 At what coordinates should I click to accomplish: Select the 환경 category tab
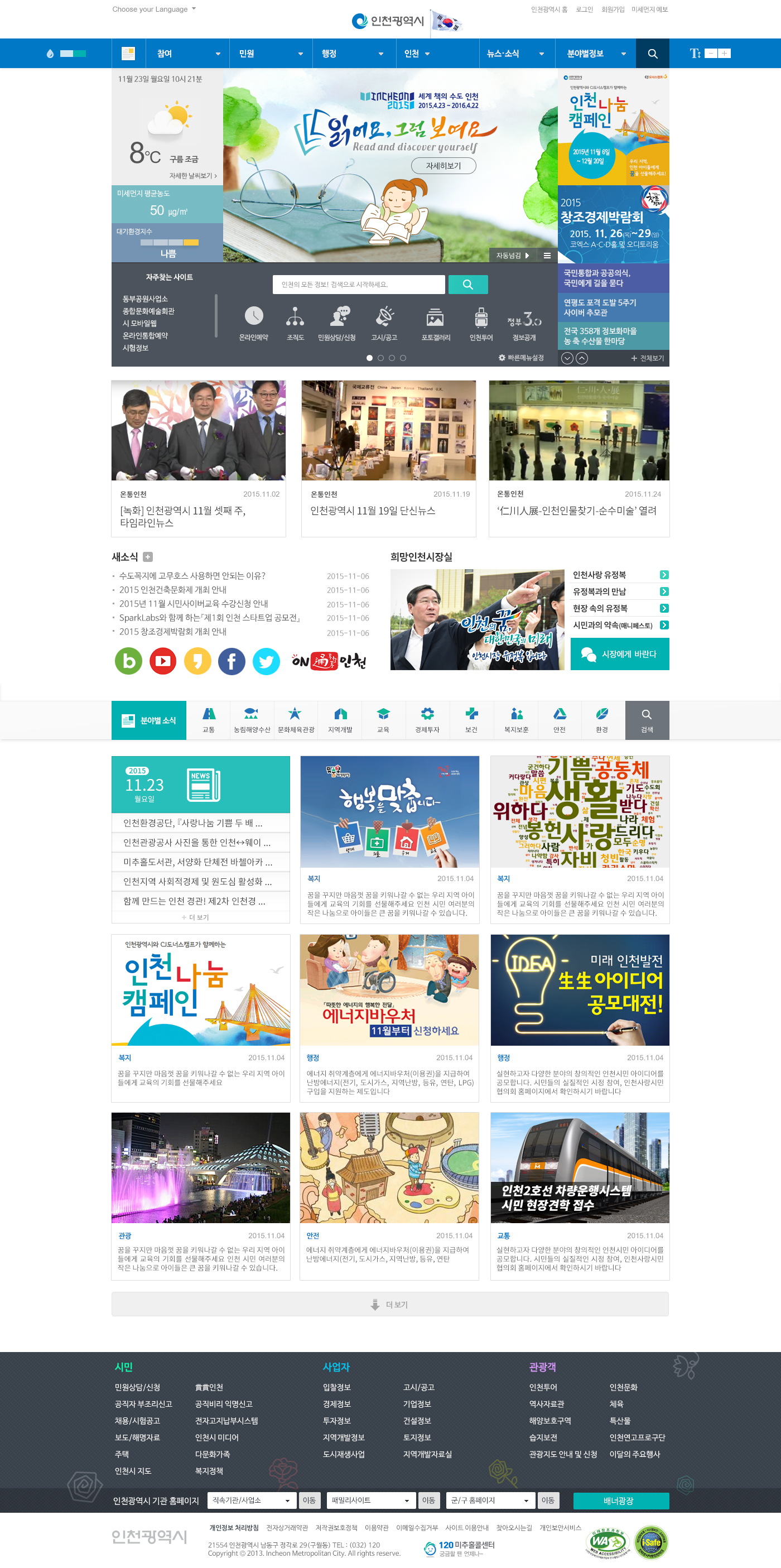coord(602,720)
